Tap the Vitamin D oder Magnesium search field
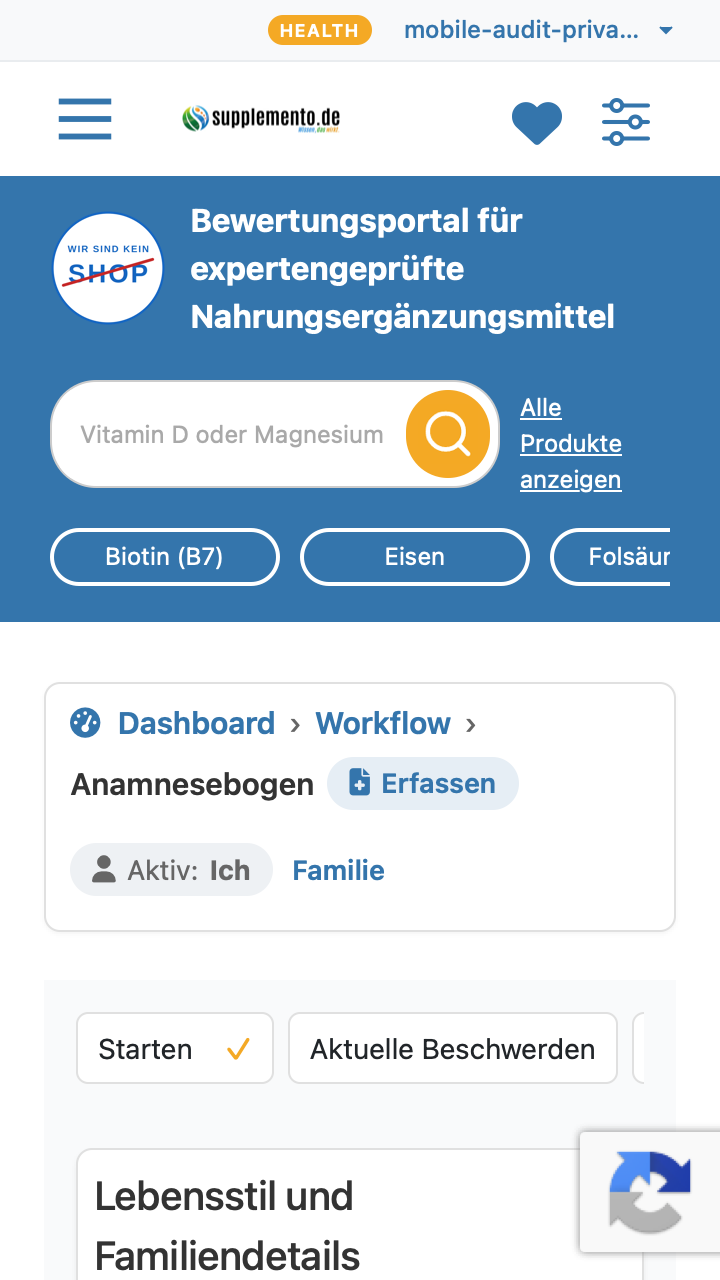Viewport: 720px width, 1280px height. point(232,435)
